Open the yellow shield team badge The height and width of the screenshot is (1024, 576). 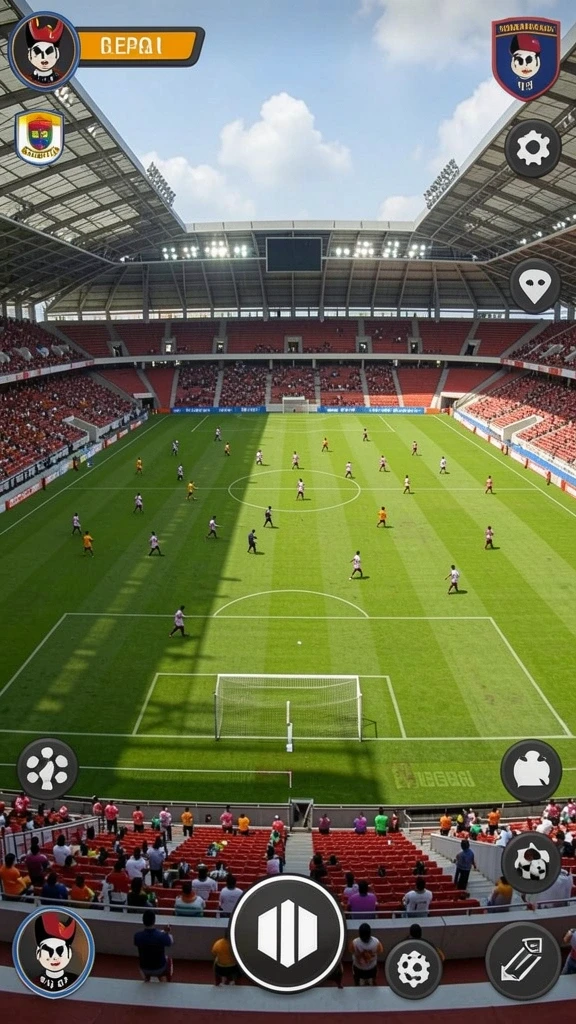39,137
